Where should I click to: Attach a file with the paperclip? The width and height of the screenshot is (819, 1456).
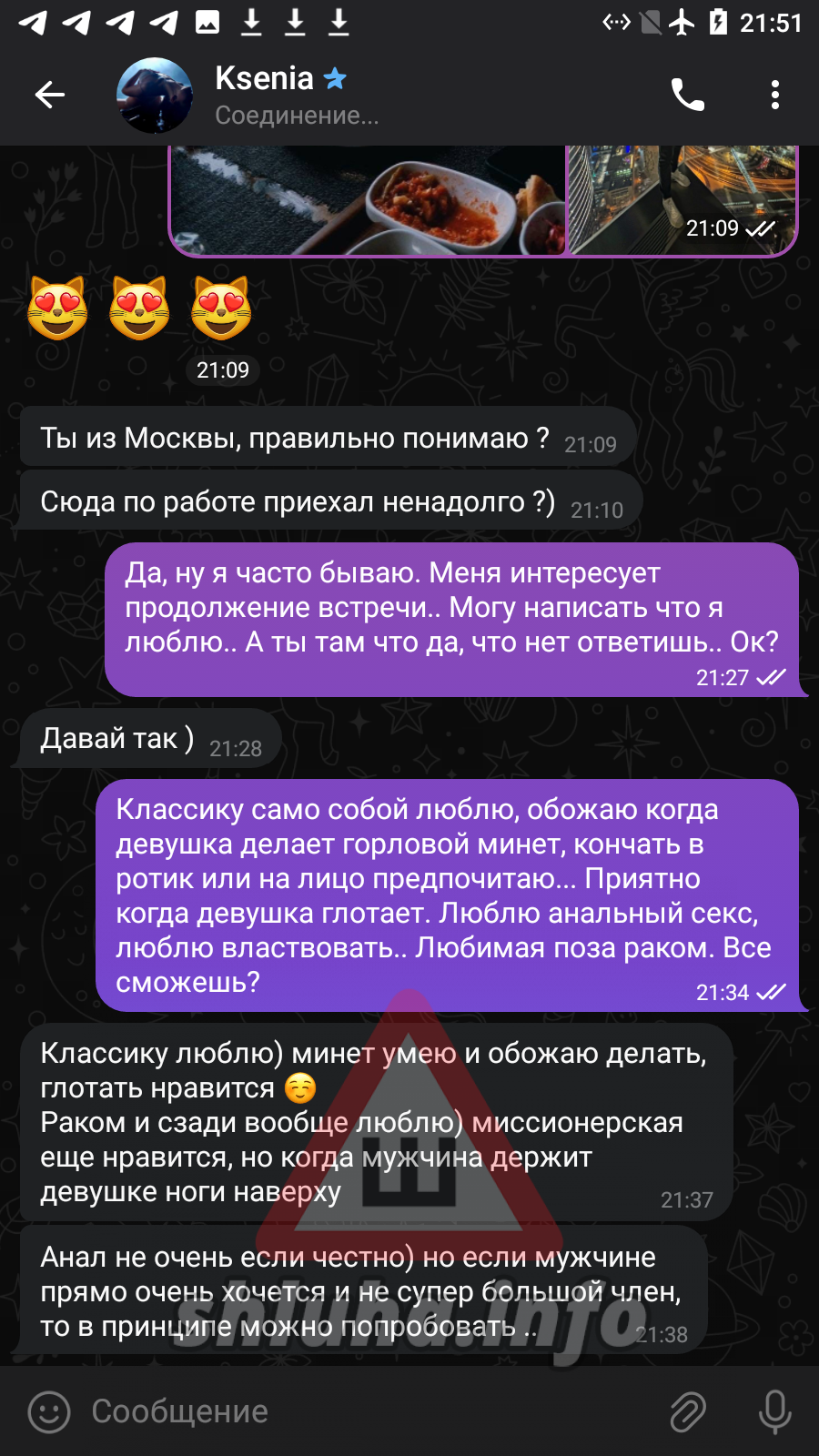[688, 1411]
